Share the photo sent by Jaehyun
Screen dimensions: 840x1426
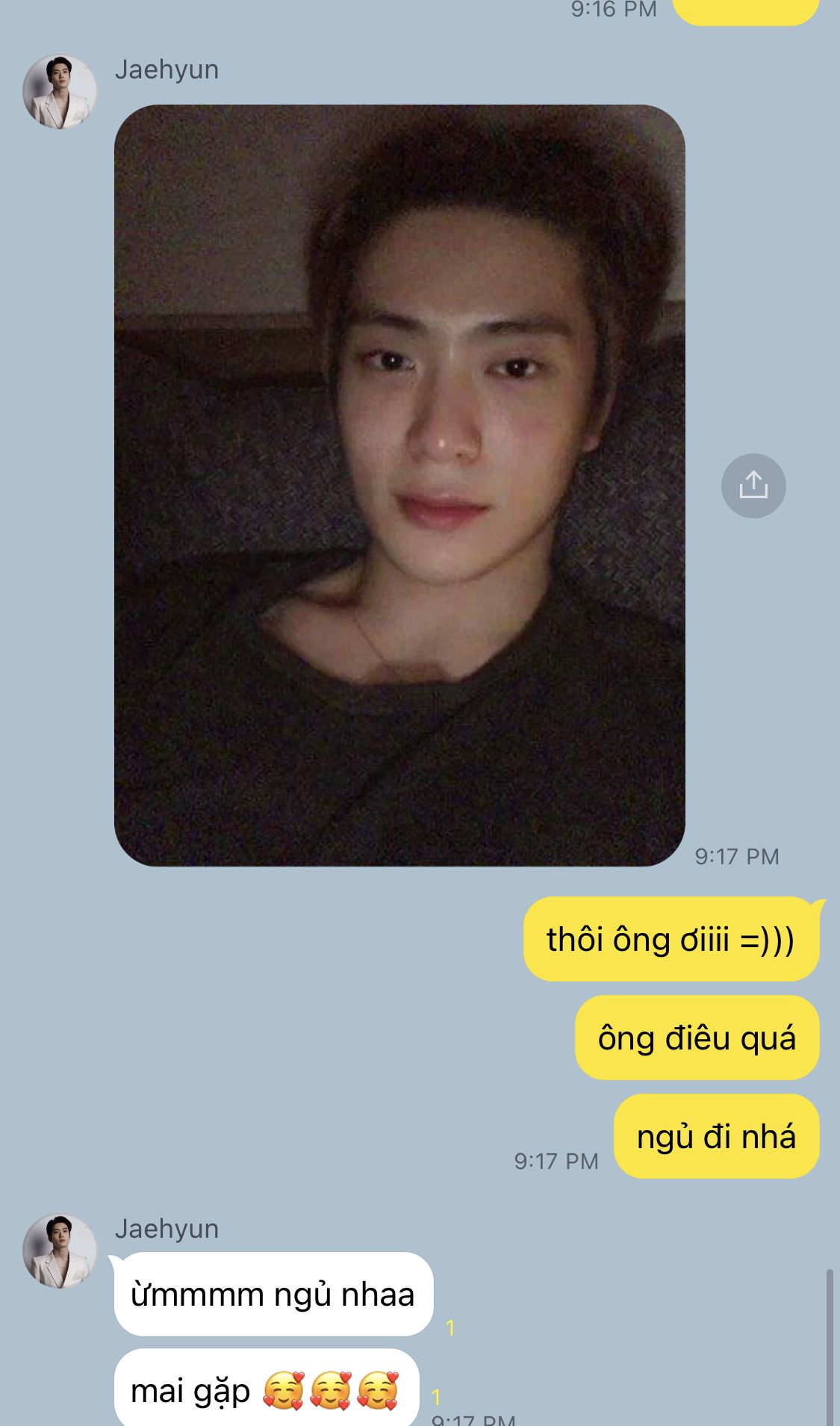[753, 486]
